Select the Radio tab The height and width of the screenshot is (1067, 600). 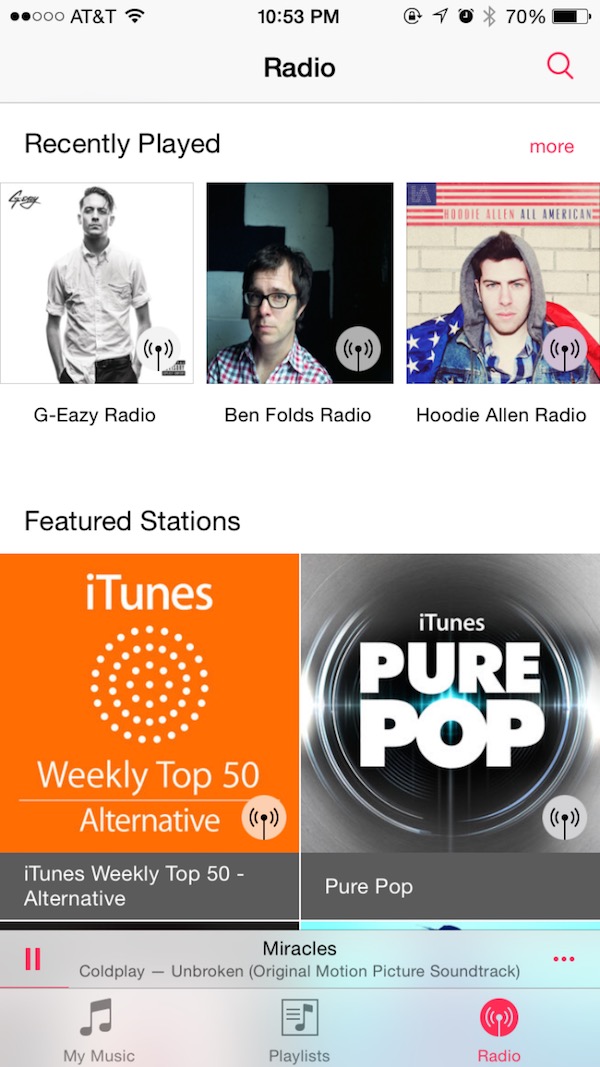tap(499, 1029)
